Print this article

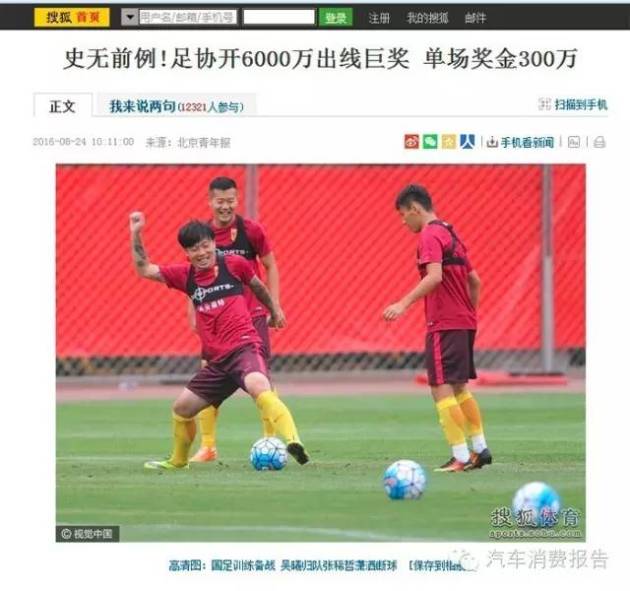tap(598, 142)
